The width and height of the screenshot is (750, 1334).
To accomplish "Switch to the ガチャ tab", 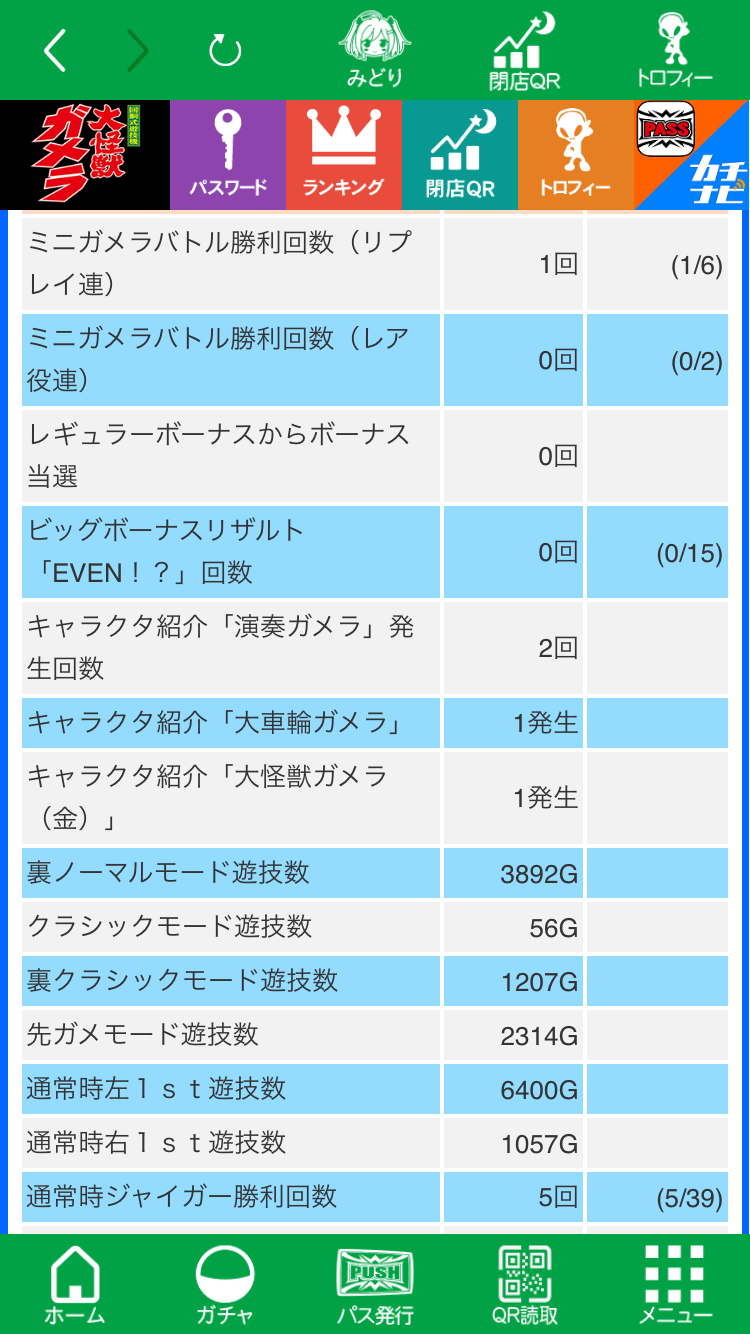I will click(x=225, y=1285).
